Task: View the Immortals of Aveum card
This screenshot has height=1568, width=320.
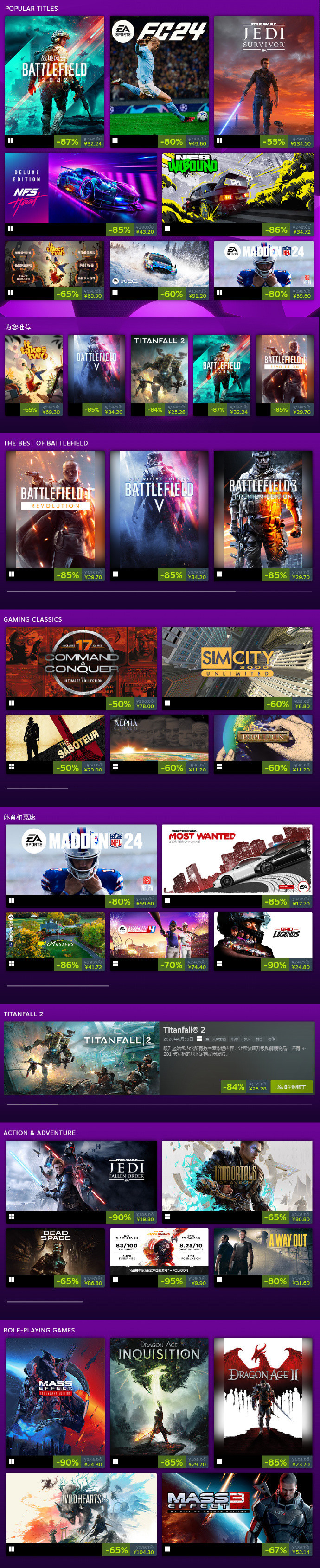Action: pos(237,1175)
